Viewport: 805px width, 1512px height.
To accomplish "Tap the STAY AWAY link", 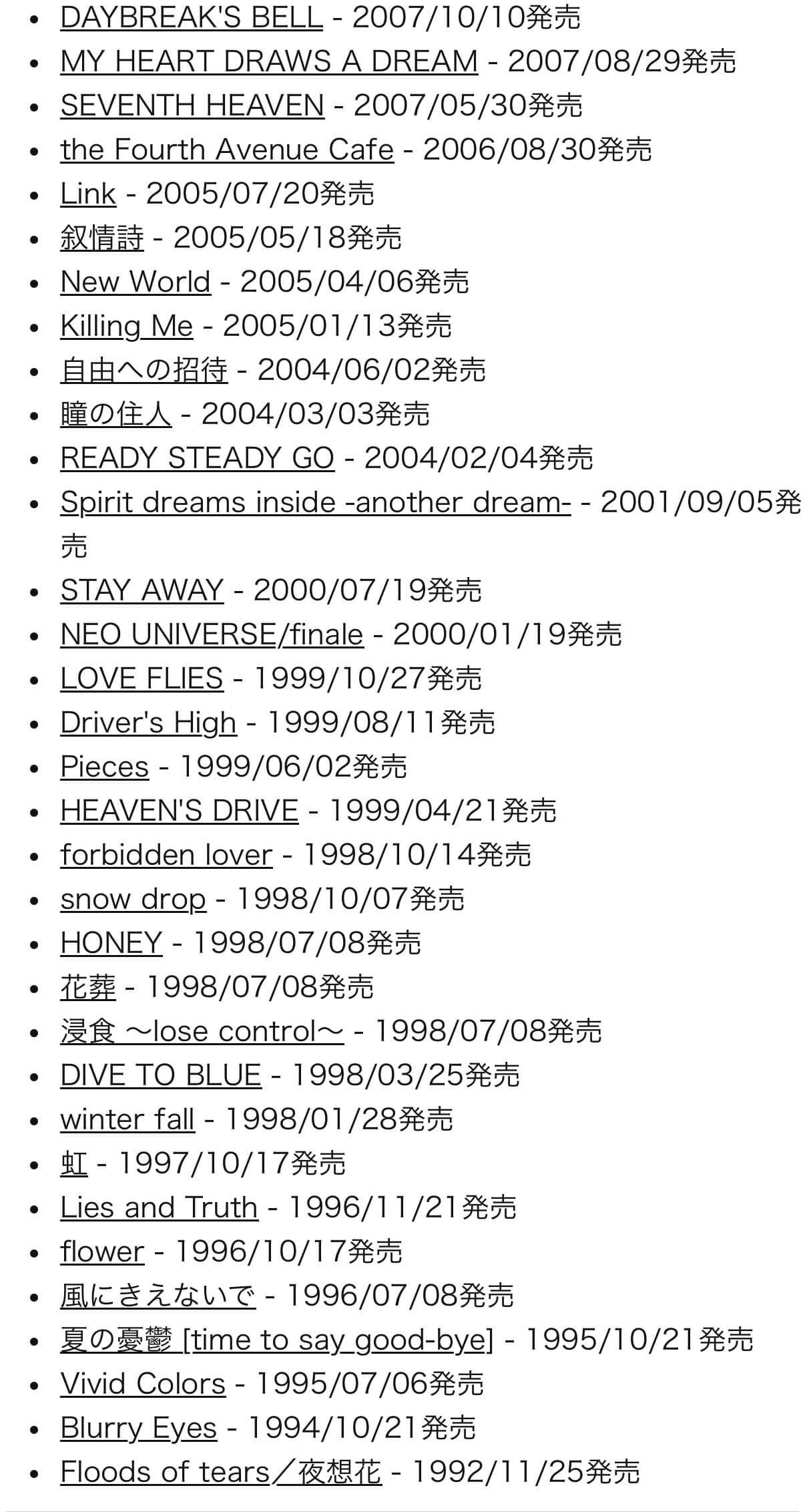I will point(142,590).
